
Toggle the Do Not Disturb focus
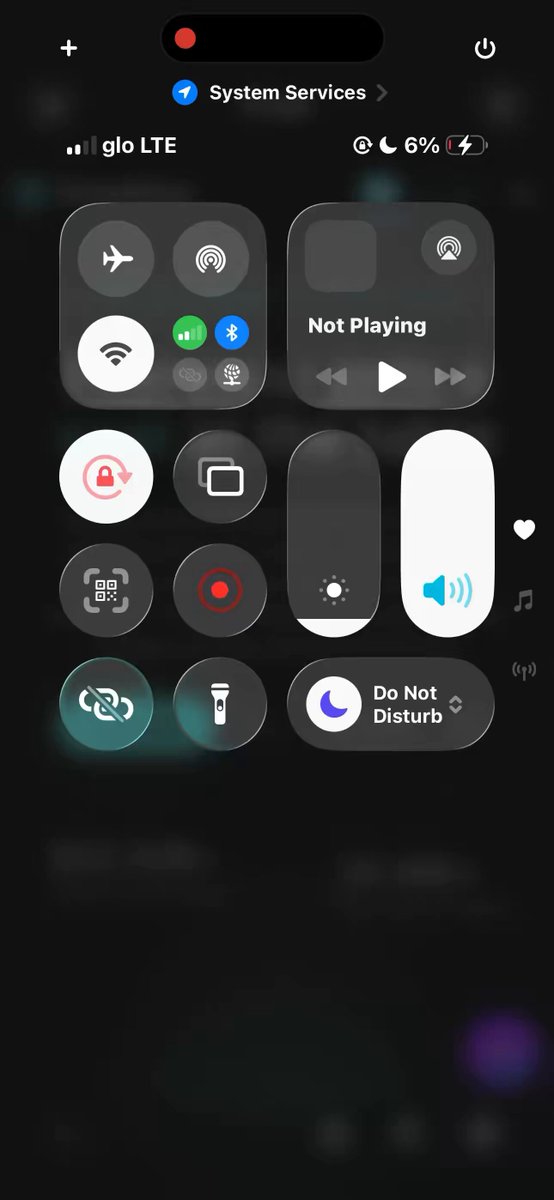pyautogui.click(x=391, y=704)
